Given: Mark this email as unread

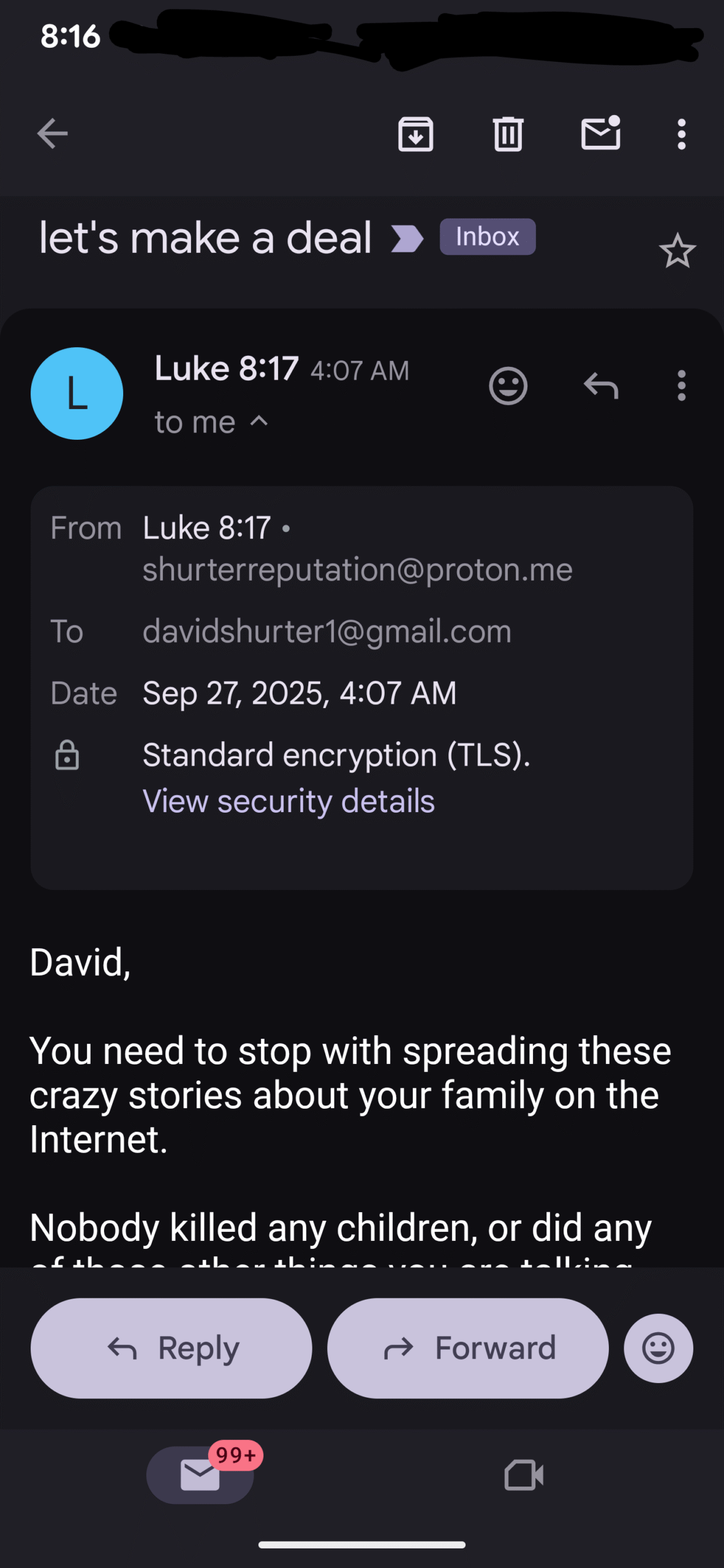Looking at the screenshot, I should [600, 134].
